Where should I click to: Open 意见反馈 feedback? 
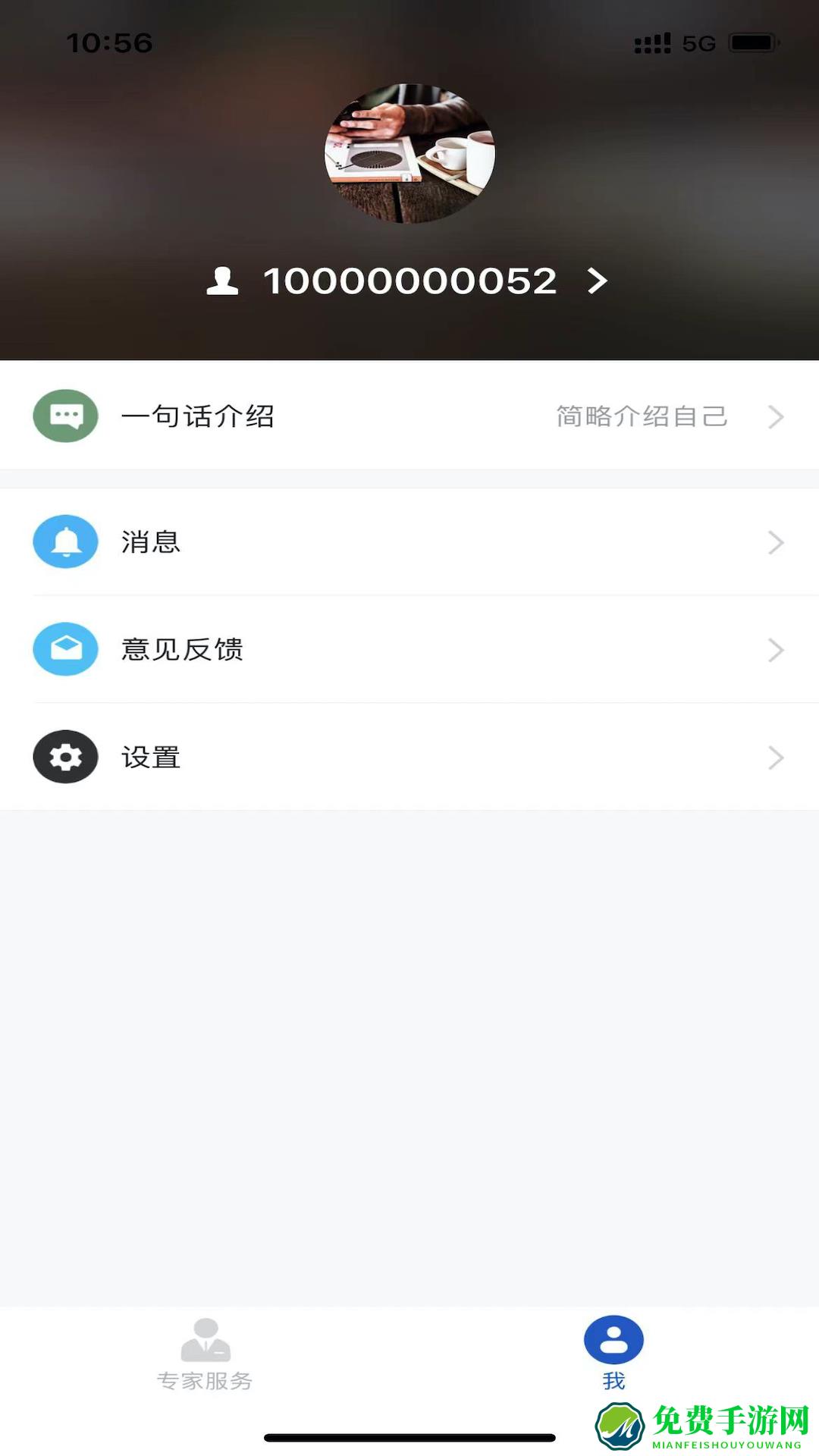point(409,650)
